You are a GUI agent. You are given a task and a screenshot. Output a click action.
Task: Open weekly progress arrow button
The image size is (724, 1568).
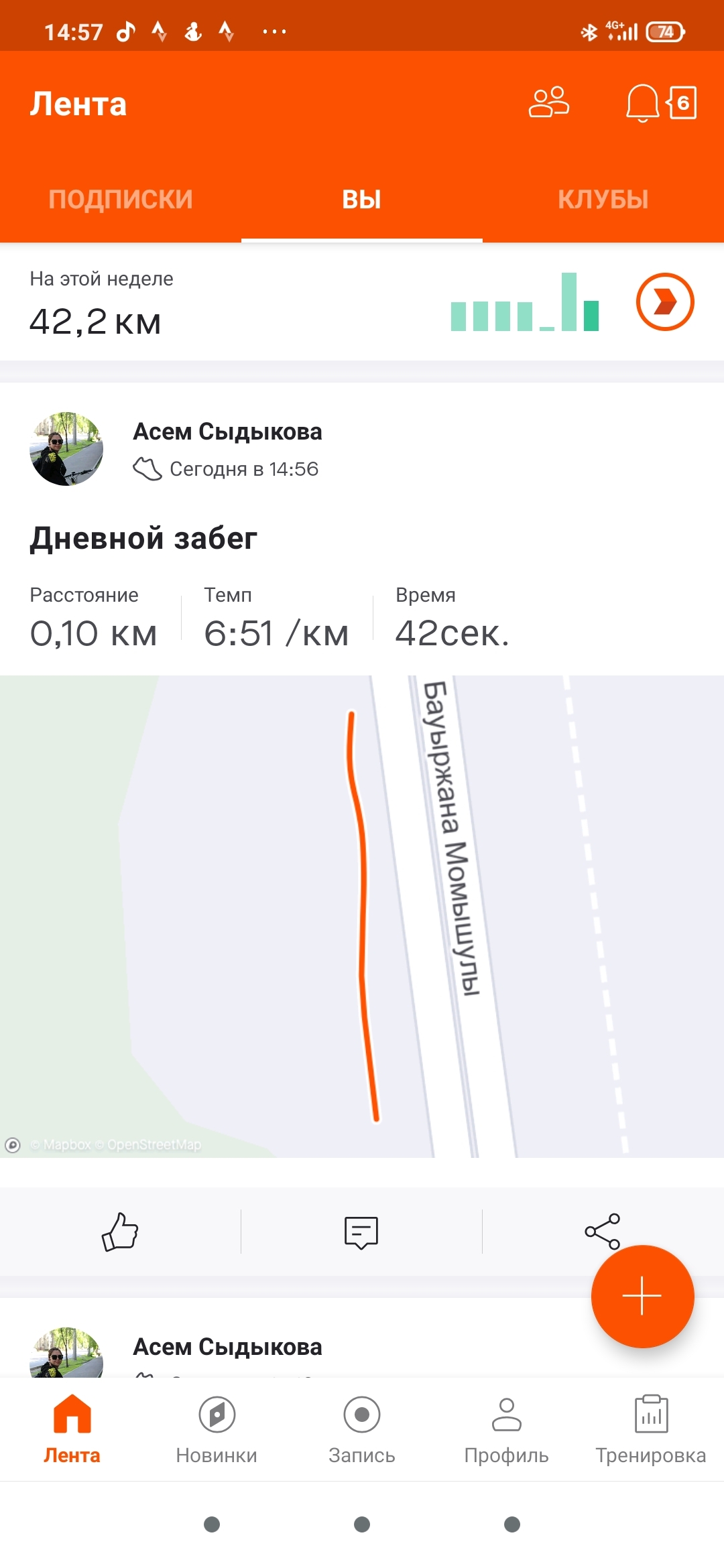tap(664, 302)
